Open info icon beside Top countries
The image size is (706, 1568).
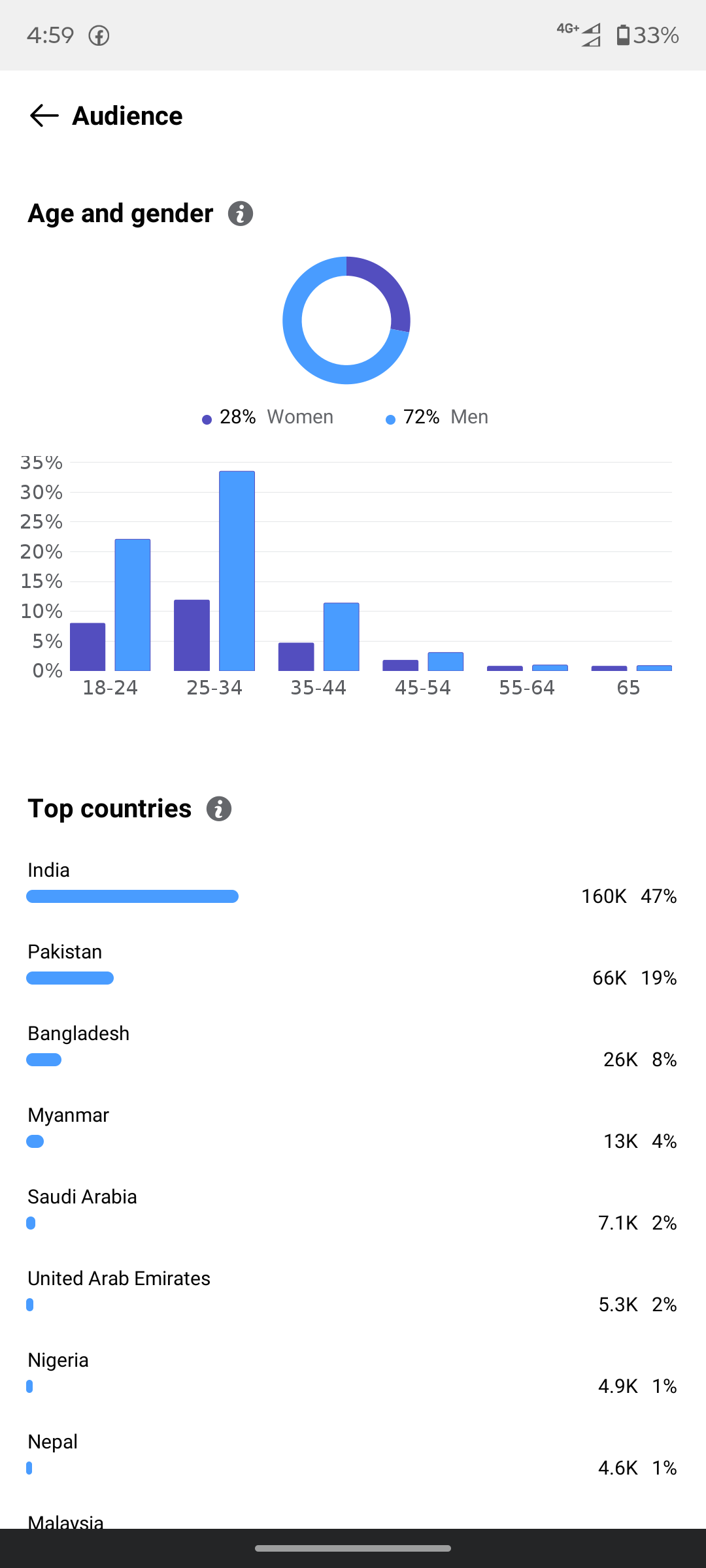click(219, 809)
